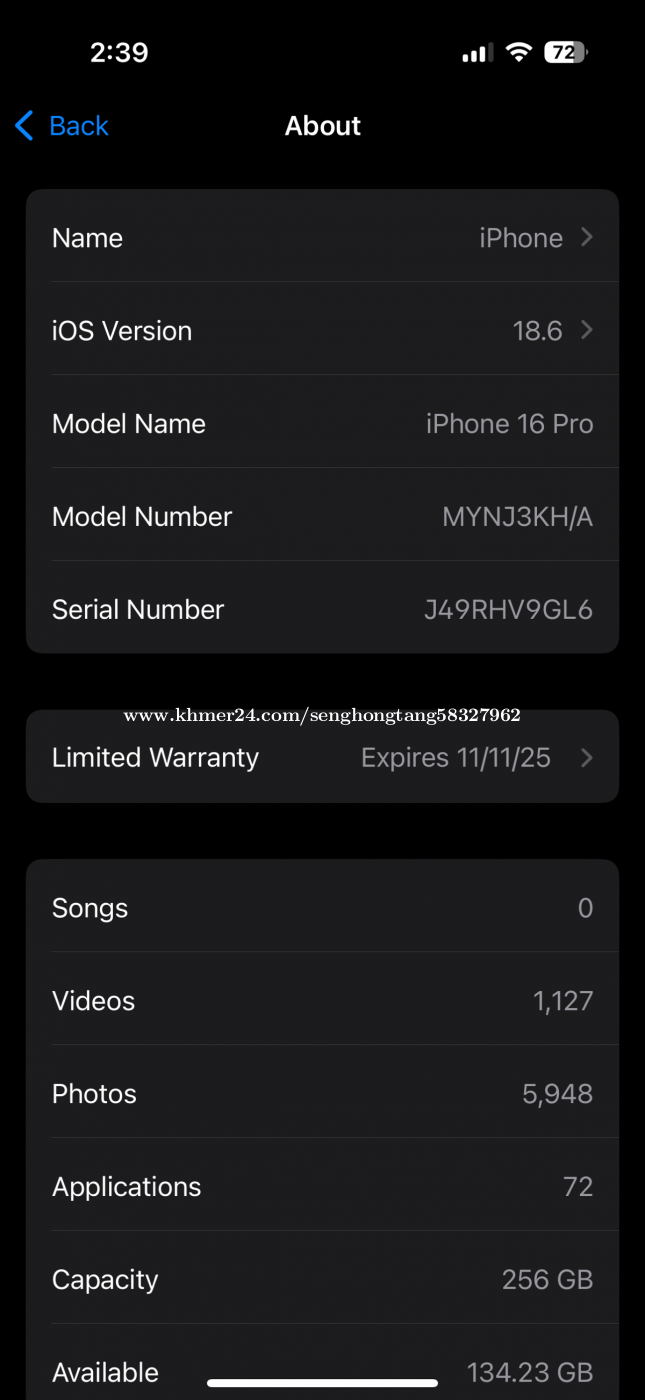
Task: Go back to the previous settings page
Action: tap(62, 126)
